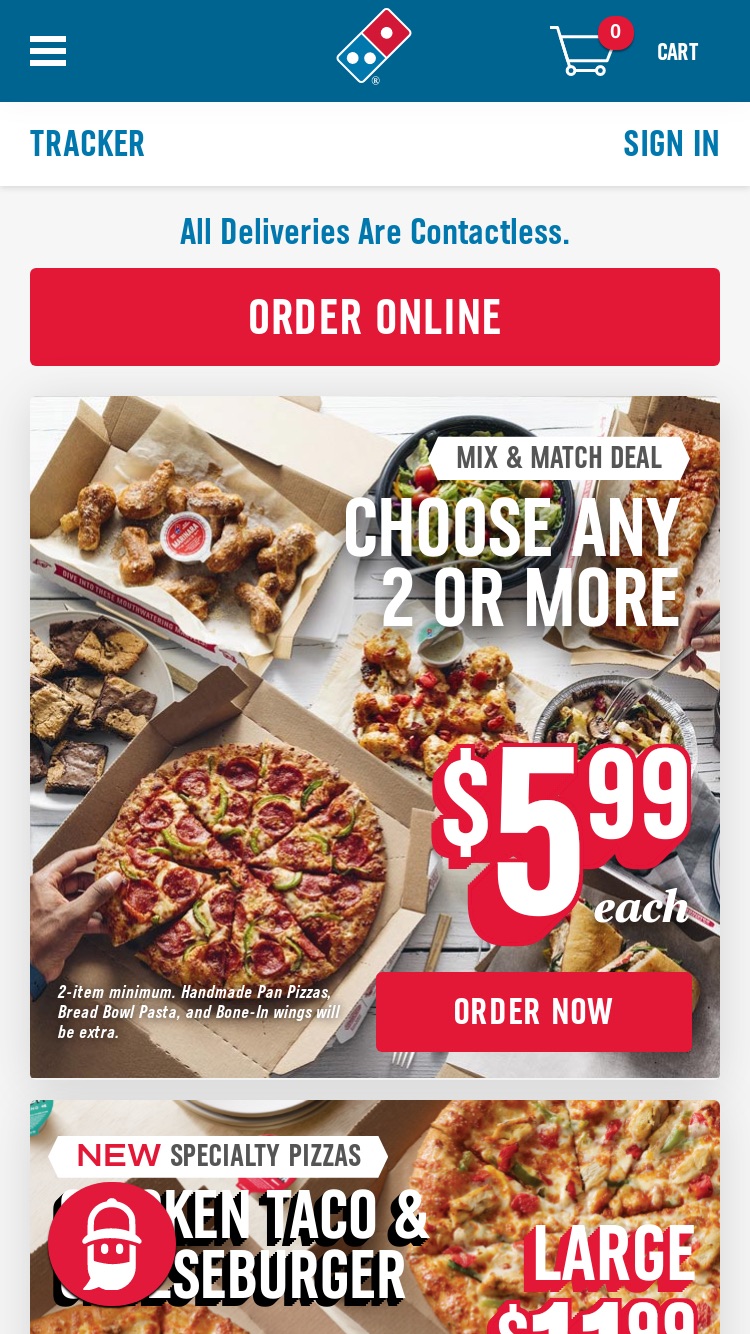Image resolution: width=750 pixels, height=1334 pixels.
Task: Tap Order Now on Mix & Match deal
Action: coord(534,1011)
